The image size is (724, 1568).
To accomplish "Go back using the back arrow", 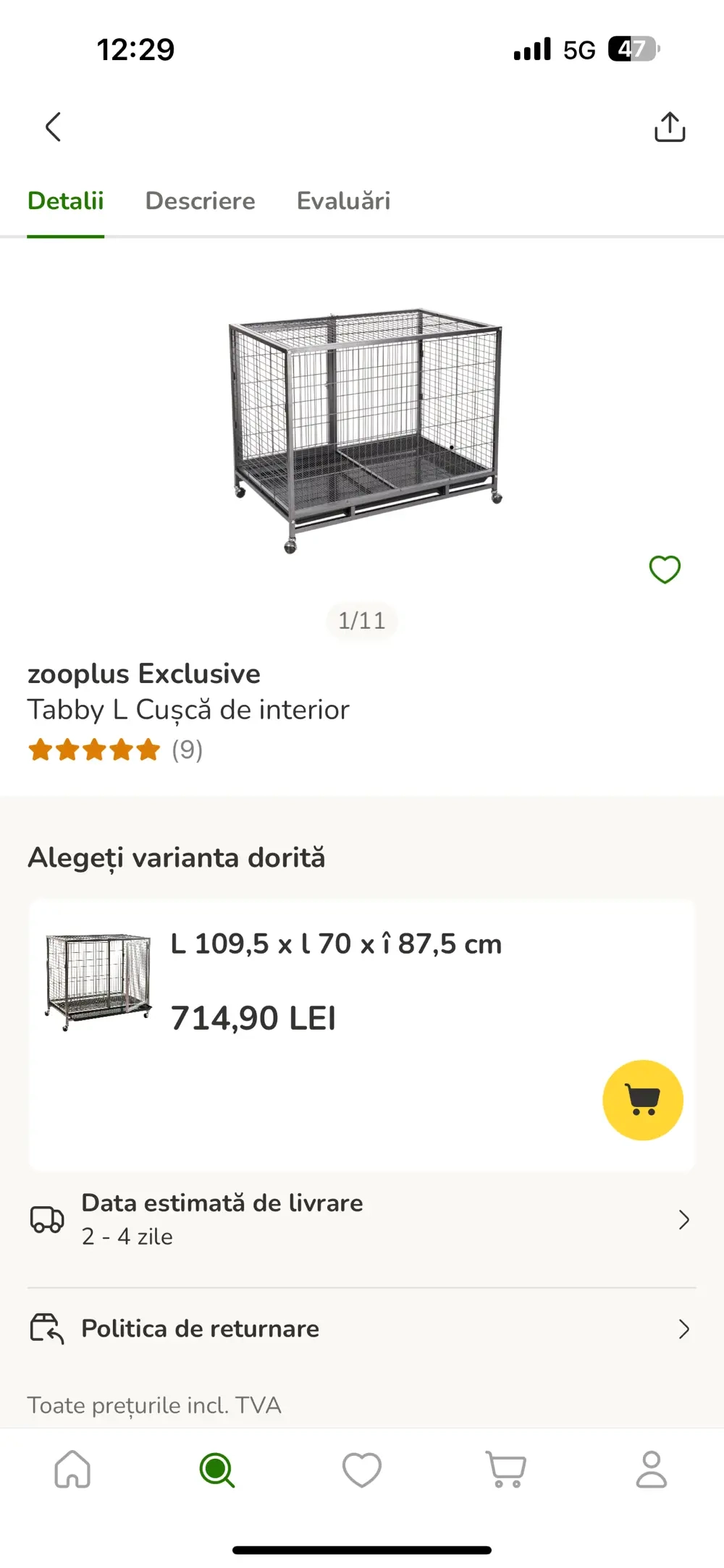I will tap(52, 126).
